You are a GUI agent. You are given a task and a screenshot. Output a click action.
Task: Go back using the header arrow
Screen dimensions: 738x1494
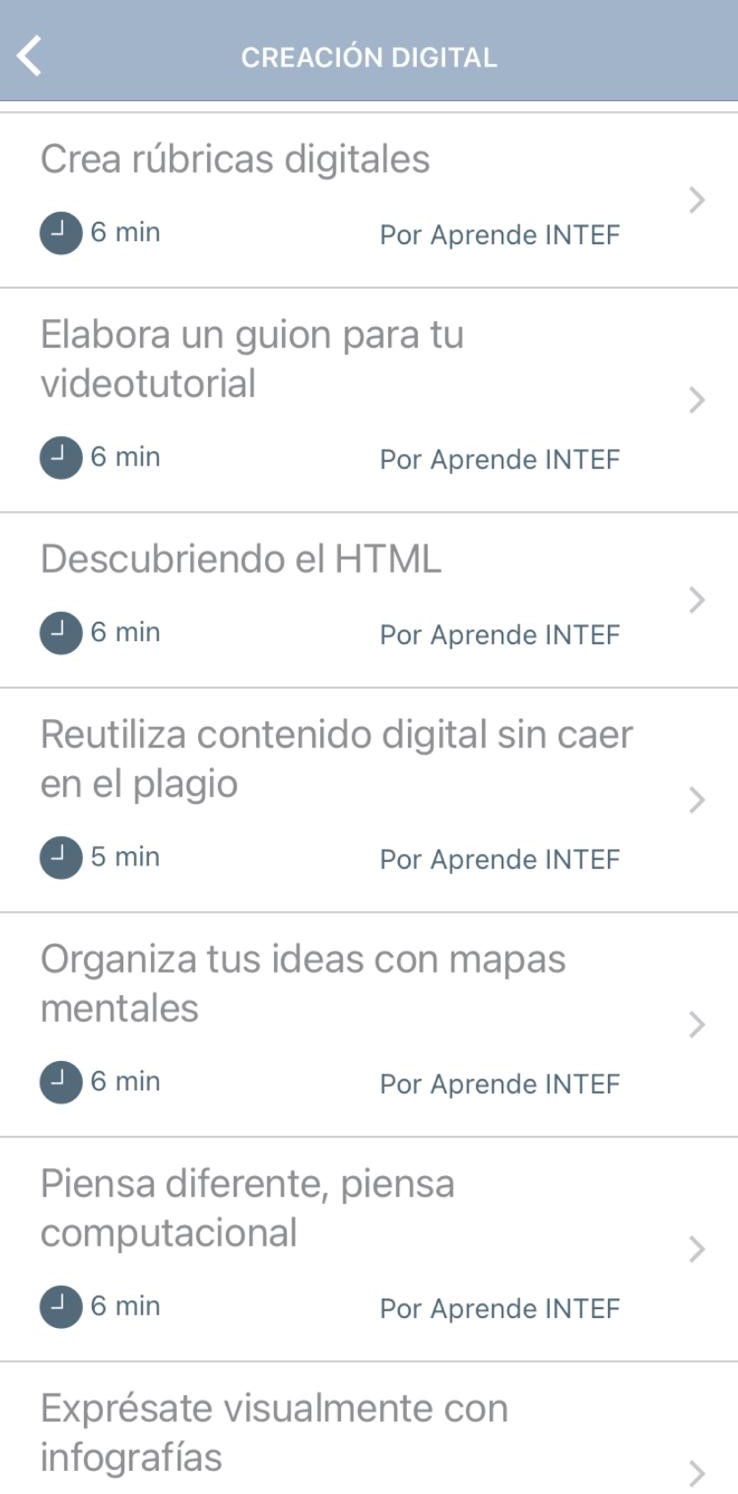tap(30, 56)
